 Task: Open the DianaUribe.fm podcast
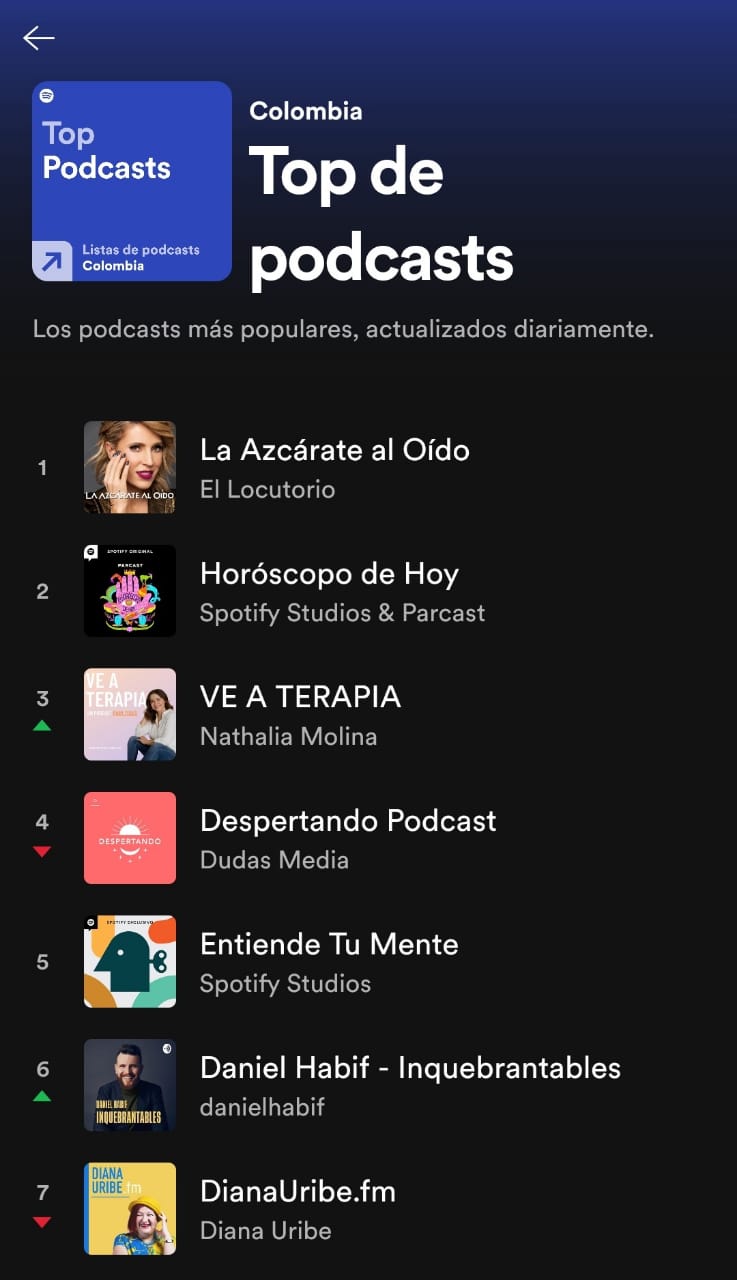(x=297, y=1209)
